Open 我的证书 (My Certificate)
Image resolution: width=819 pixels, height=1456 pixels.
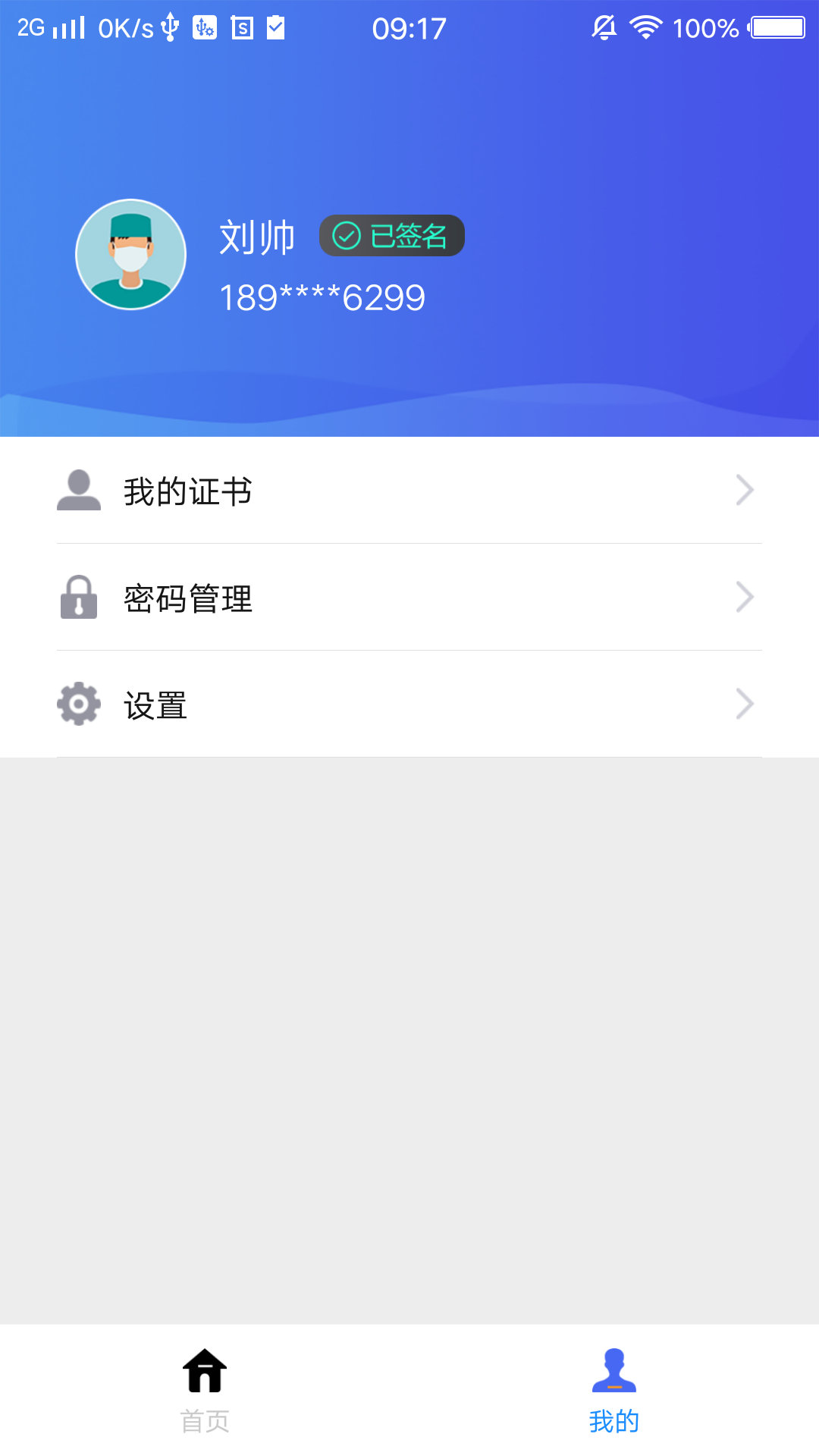point(409,491)
